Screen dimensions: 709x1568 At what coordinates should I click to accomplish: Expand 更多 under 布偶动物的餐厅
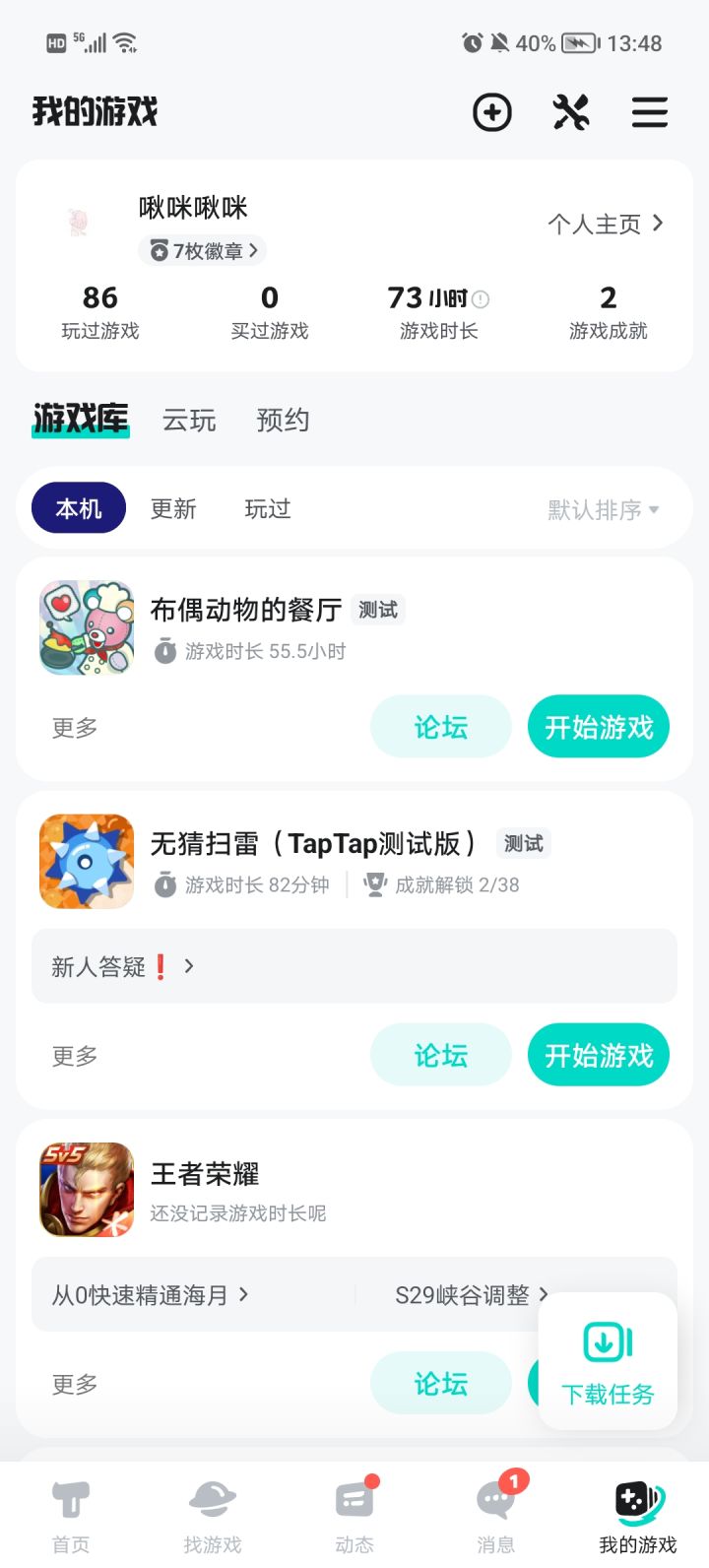click(72, 726)
